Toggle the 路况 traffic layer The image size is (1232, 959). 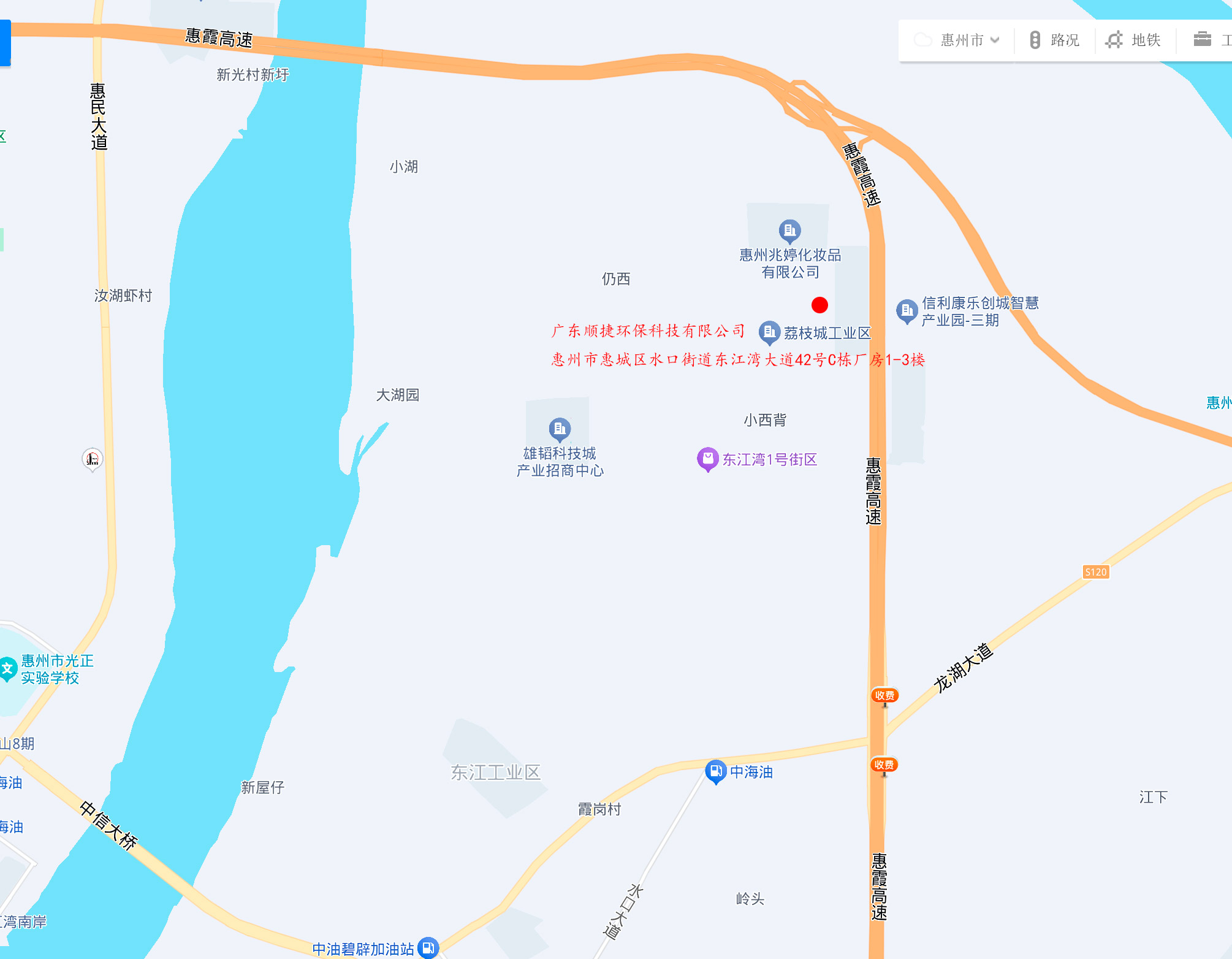click(1054, 40)
